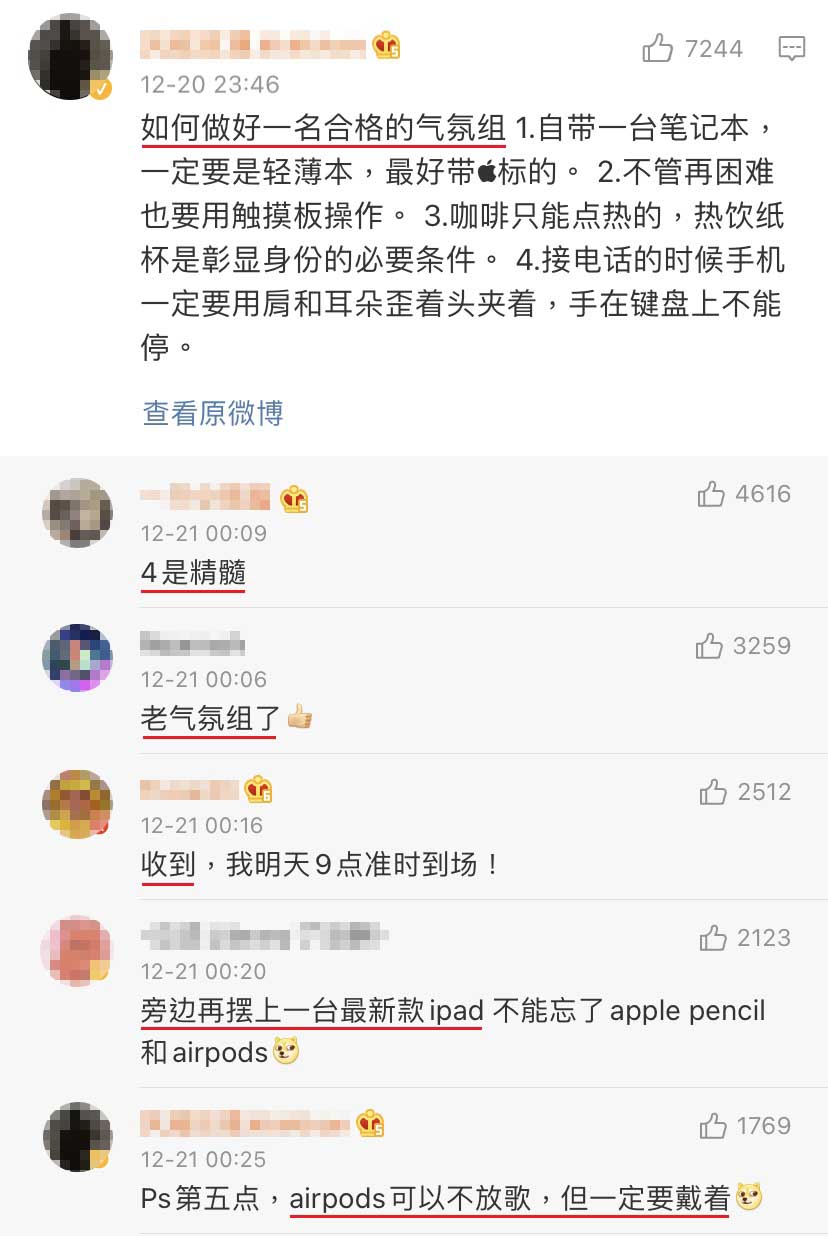
Task: Open the avatar beside 老气氛组了
Action: 77,658
